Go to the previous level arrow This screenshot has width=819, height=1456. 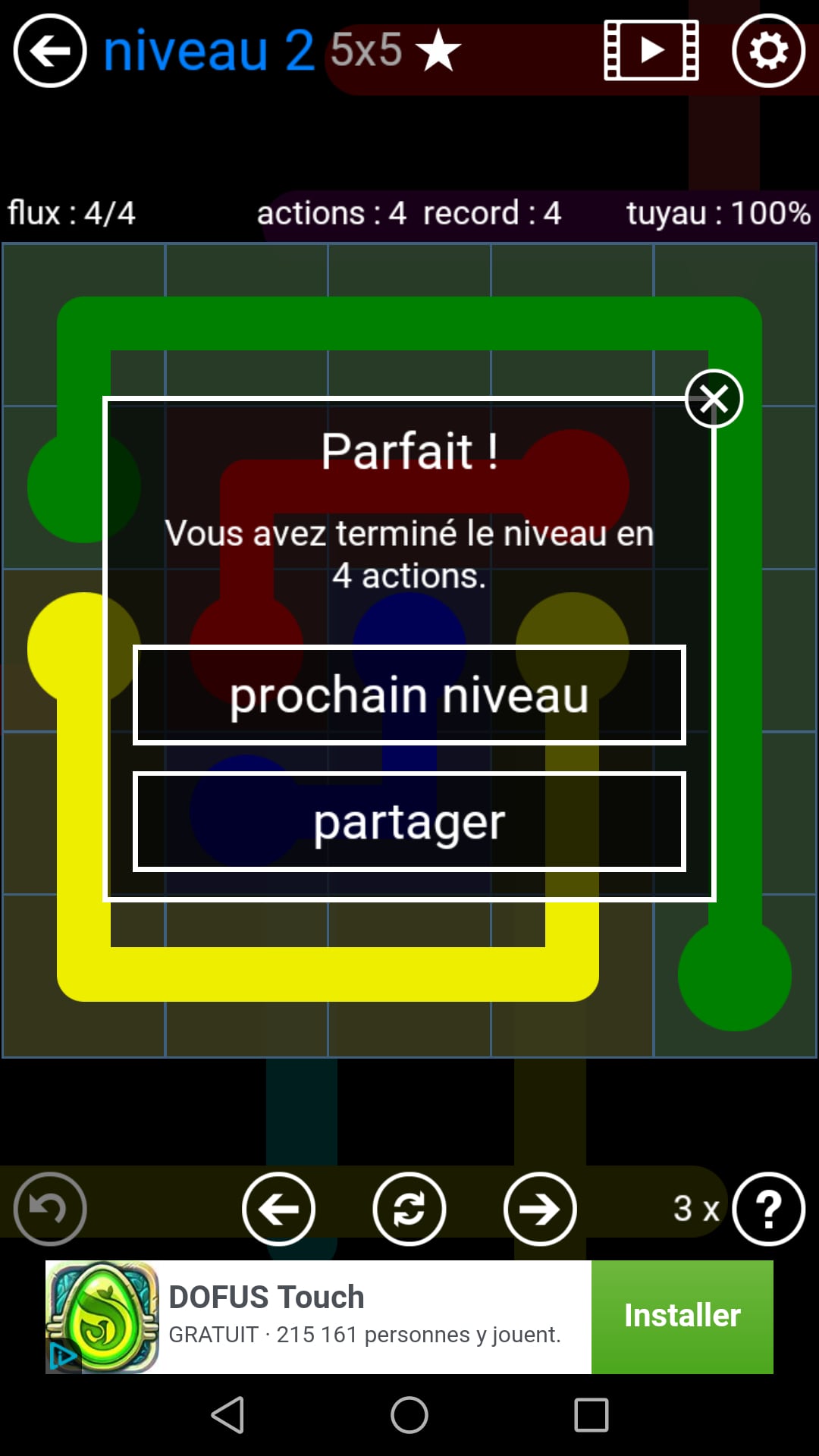tap(278, 1209)
